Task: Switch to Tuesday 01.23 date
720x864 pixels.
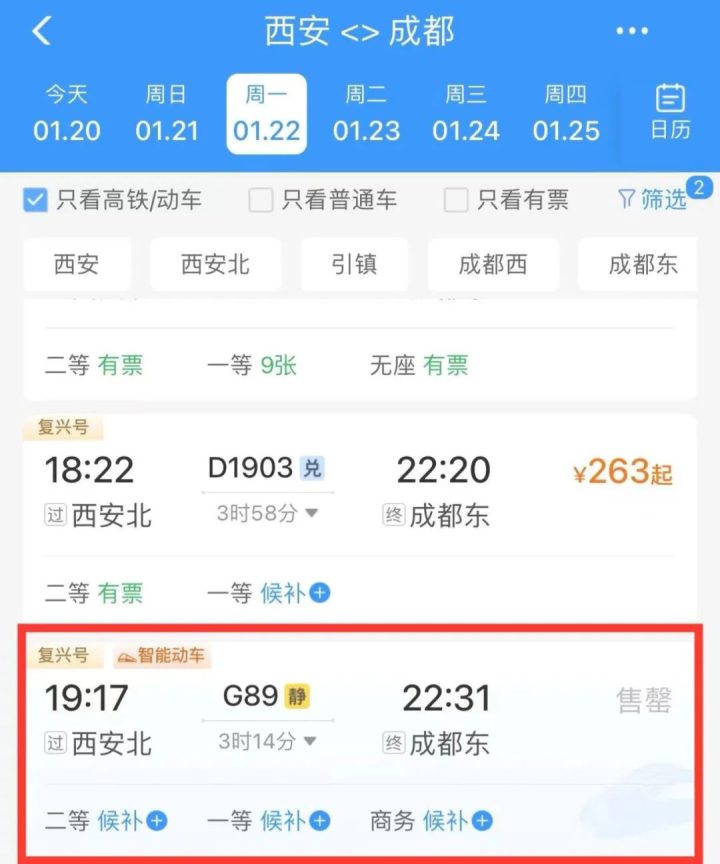Action: pos(366,114)
